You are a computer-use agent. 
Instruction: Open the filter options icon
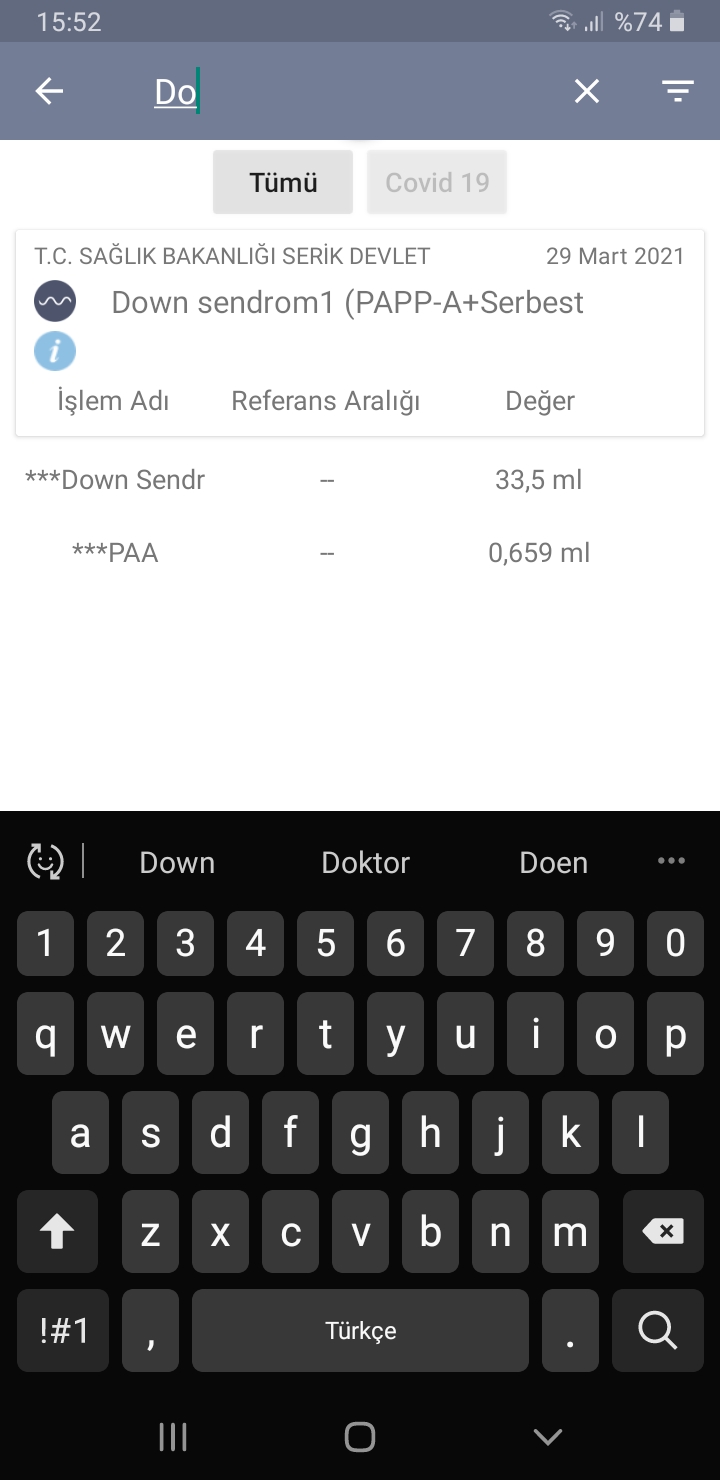[678, 92]
